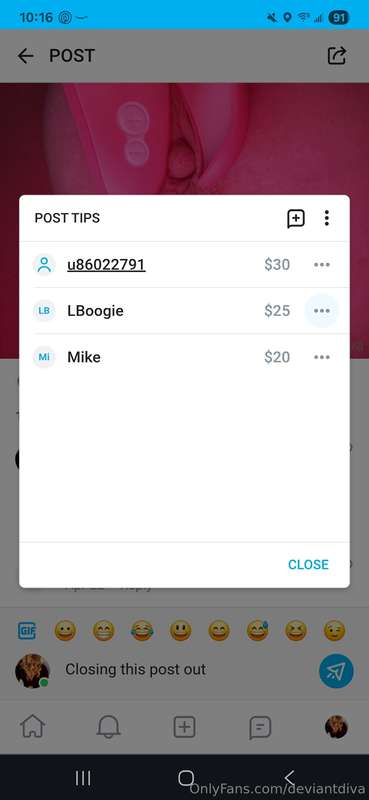
Task: Tap the add message icon in Post Tips
Action: pos(296,218)
